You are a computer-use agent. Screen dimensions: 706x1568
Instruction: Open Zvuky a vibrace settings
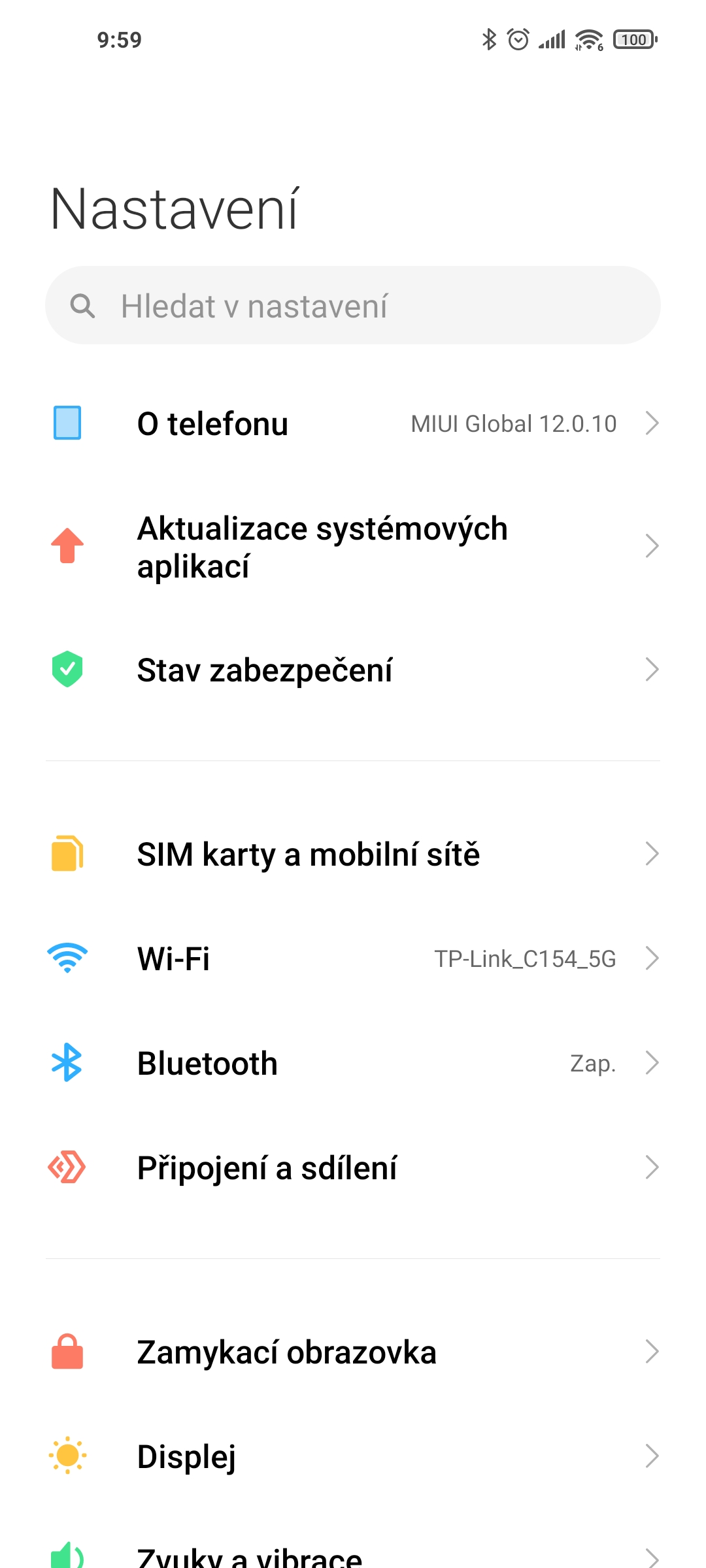(x=353, y=1556)
